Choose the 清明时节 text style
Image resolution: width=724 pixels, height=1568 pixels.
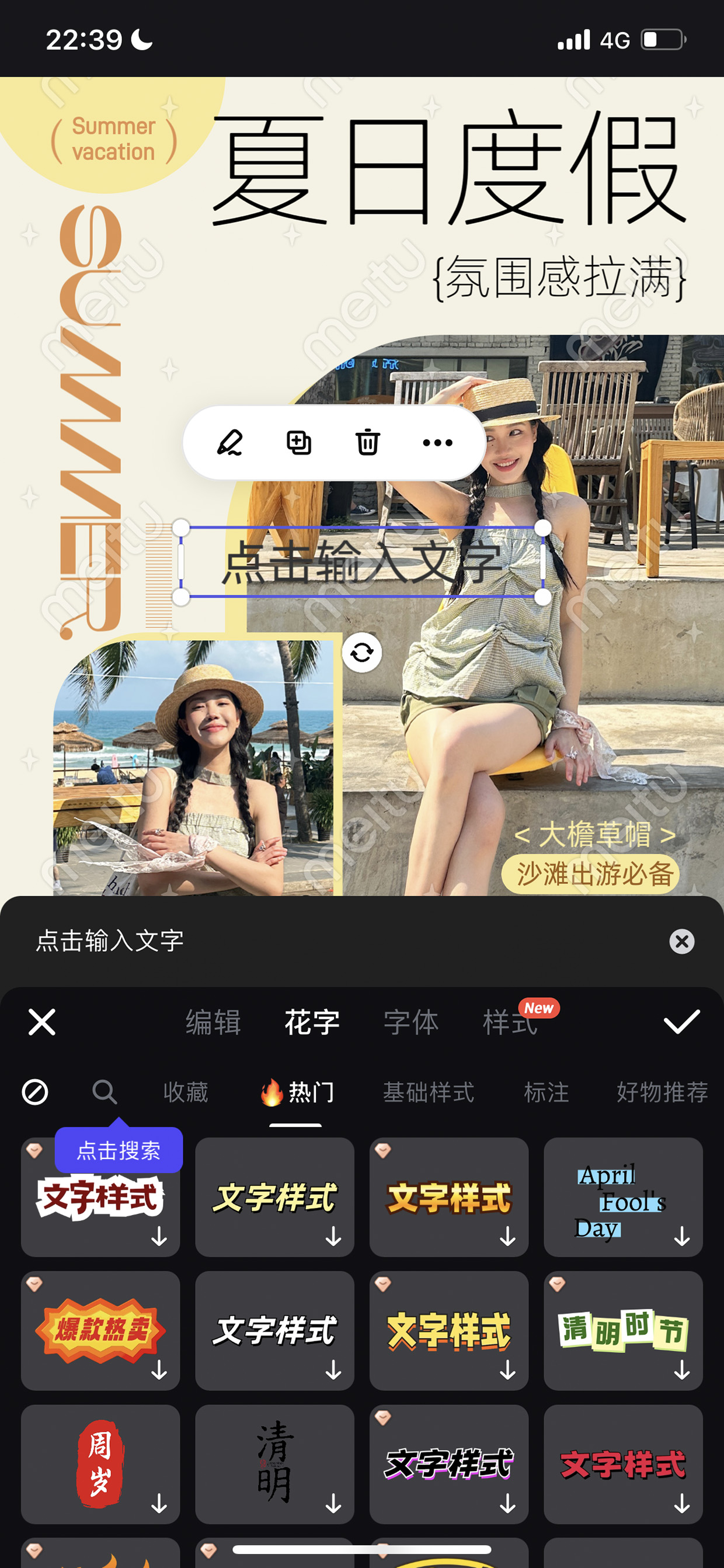point(623,1331)
